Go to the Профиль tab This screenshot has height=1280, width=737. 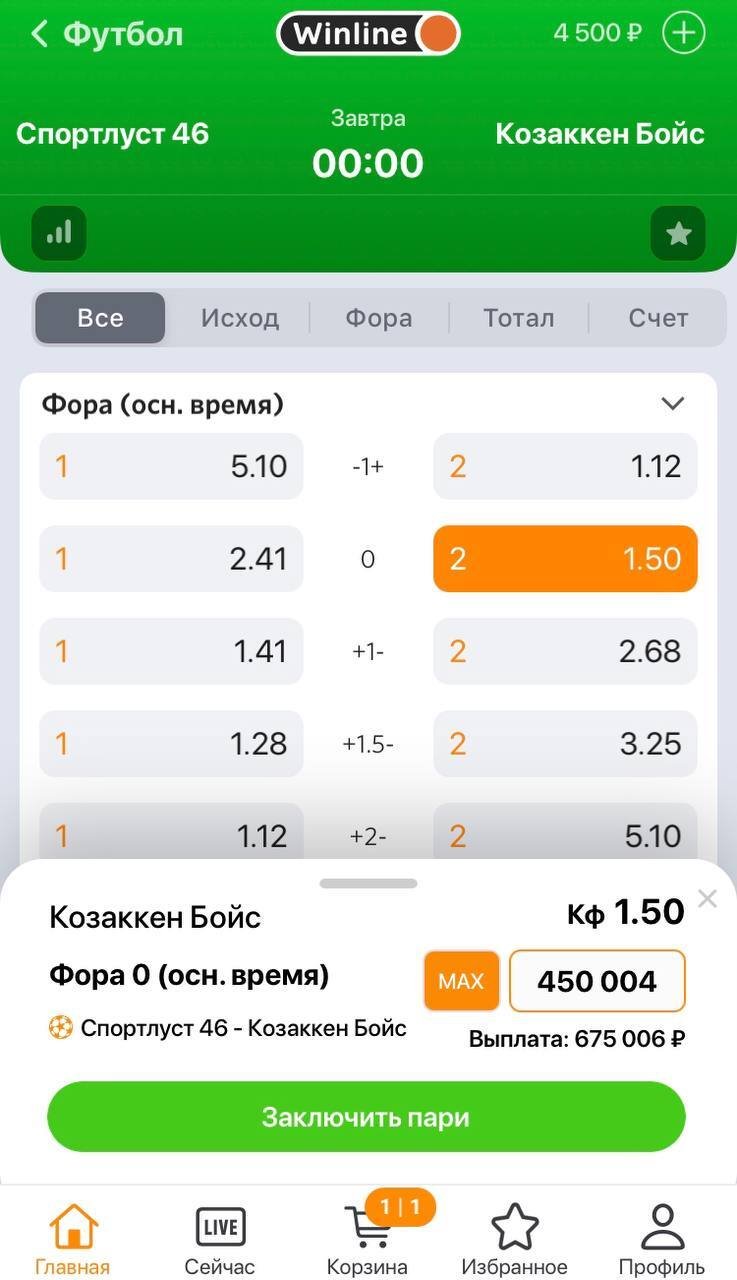[661, 1240]
